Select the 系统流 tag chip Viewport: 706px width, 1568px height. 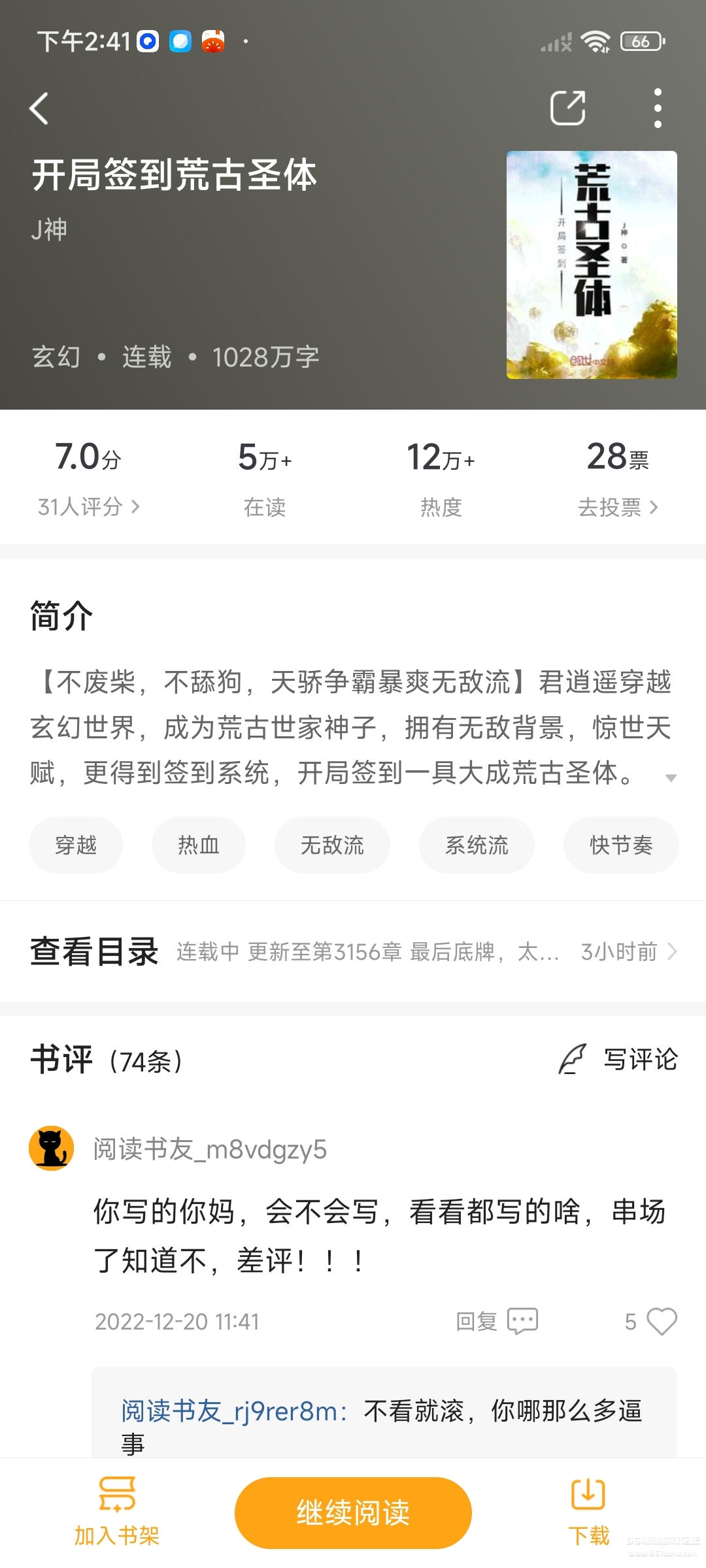pos(477,844)
